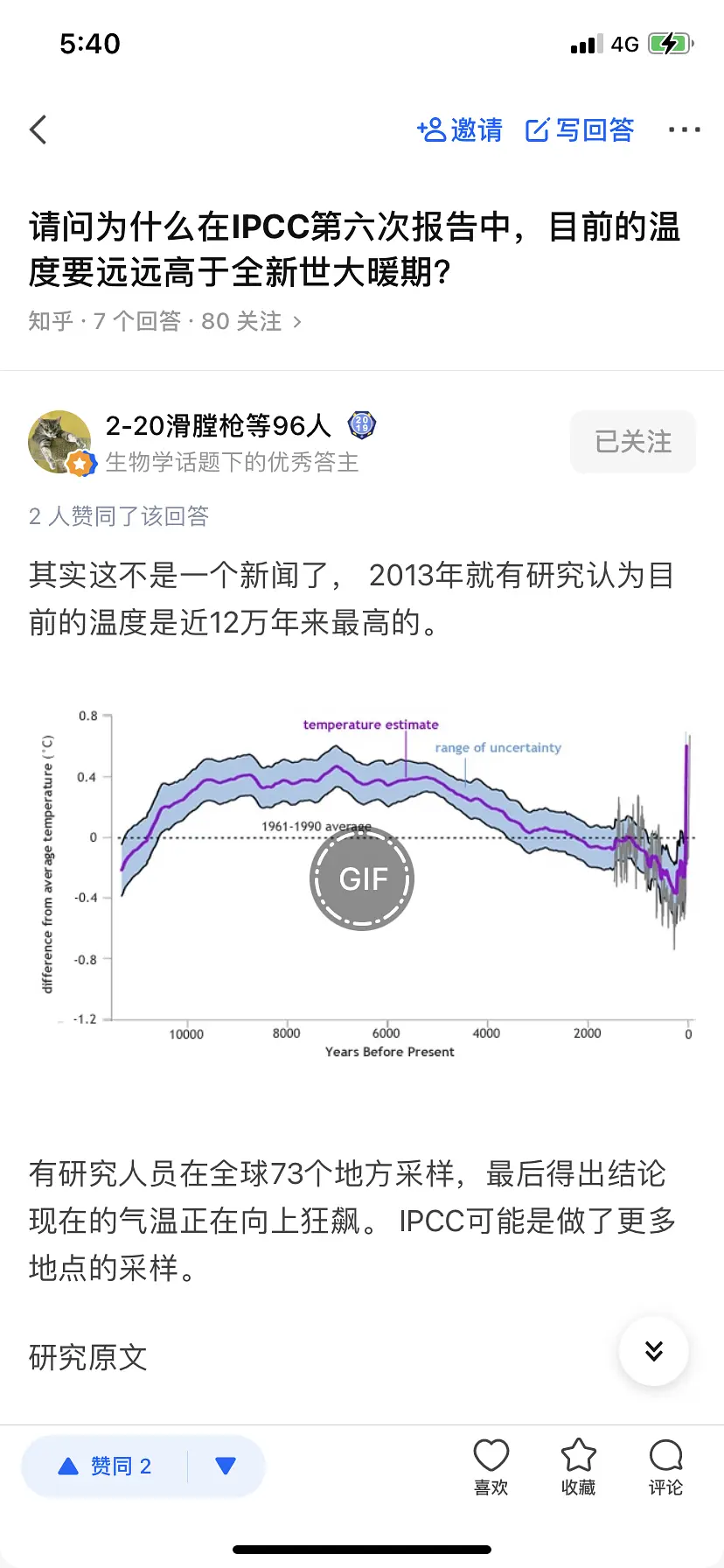Save the answer with 收藏
This screenshot has height=1568, width=724.
pyautogui.click(x=578, y=1466)
